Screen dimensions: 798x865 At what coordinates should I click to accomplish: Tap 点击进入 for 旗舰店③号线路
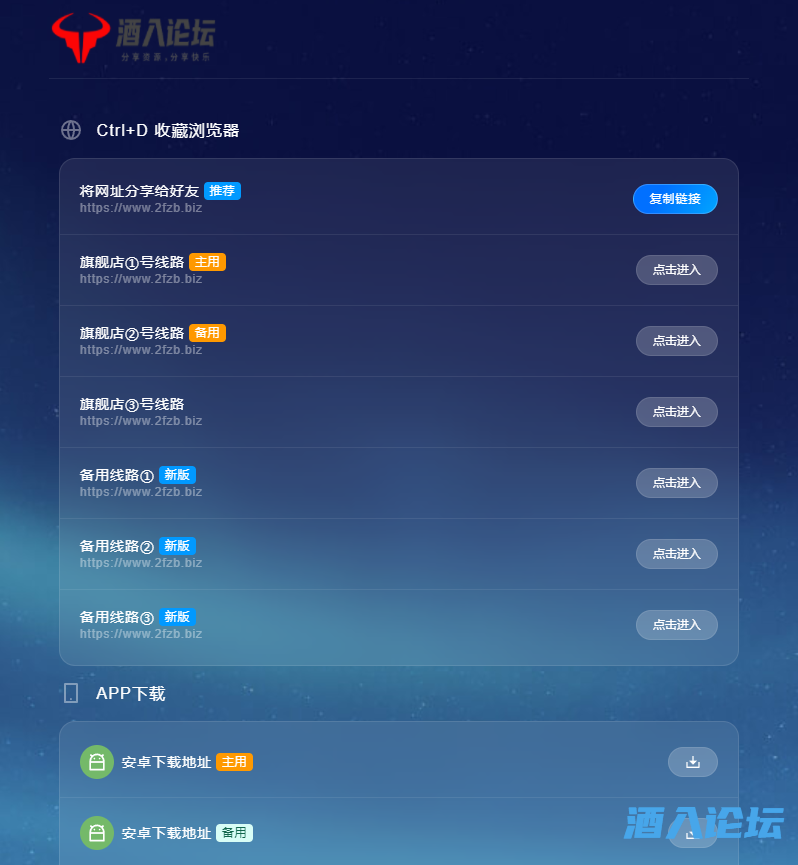676,412
